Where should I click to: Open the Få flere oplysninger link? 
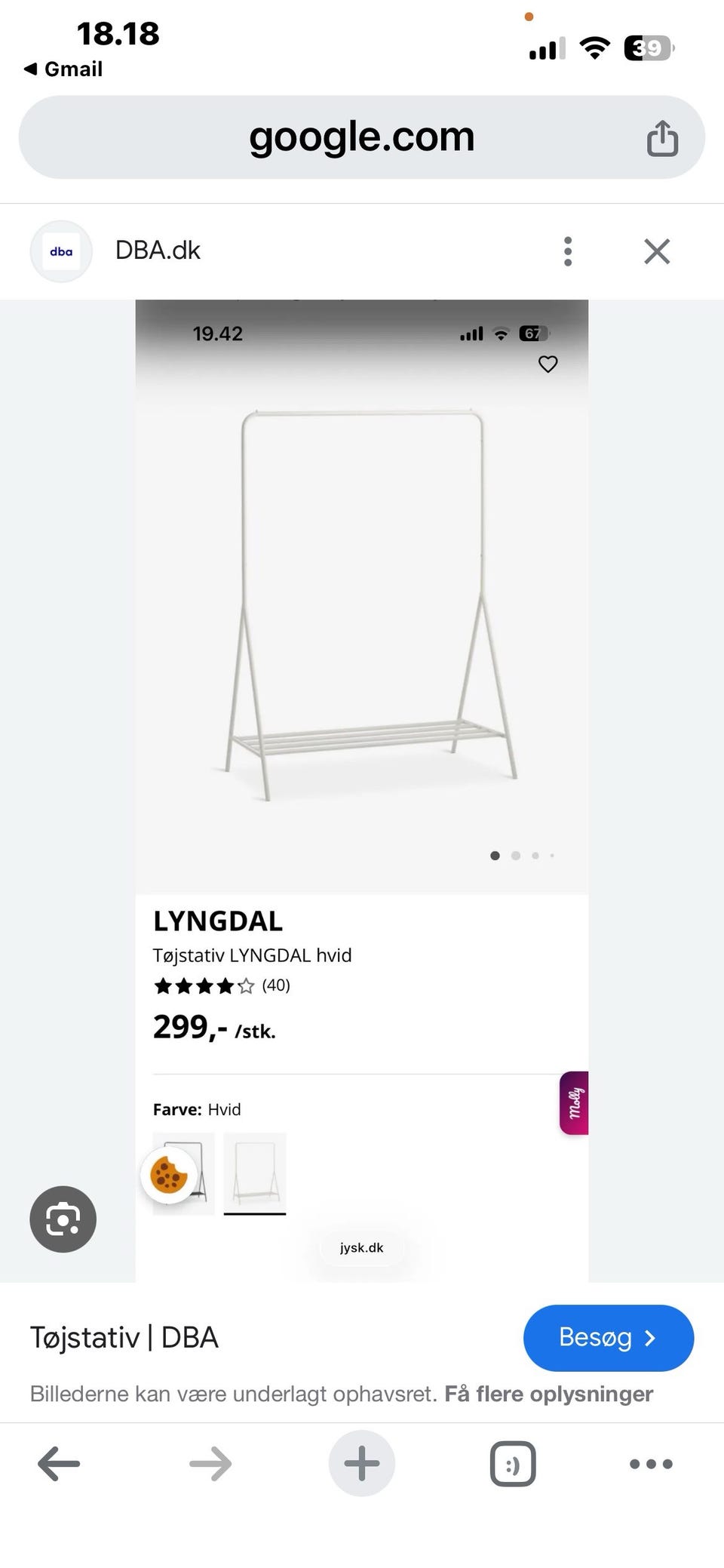[549, 1394]
